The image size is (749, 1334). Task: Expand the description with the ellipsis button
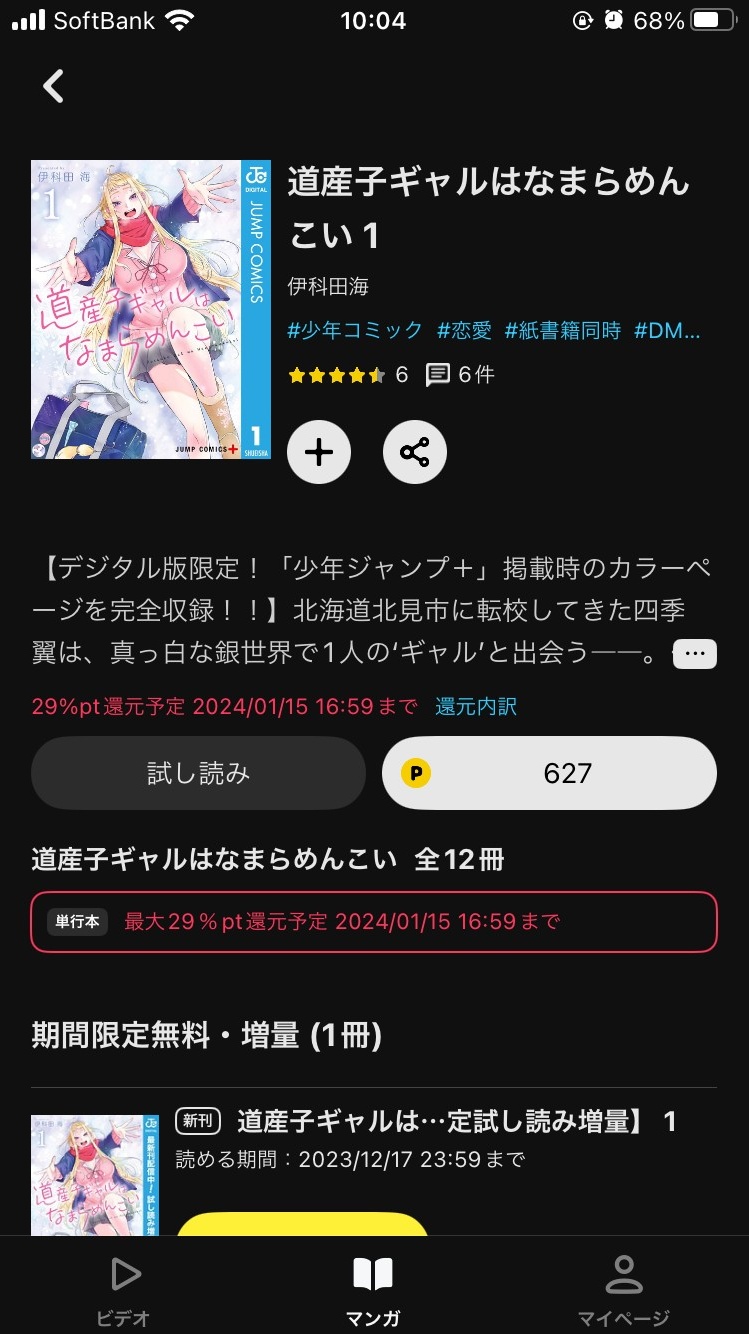pos(695,655)
